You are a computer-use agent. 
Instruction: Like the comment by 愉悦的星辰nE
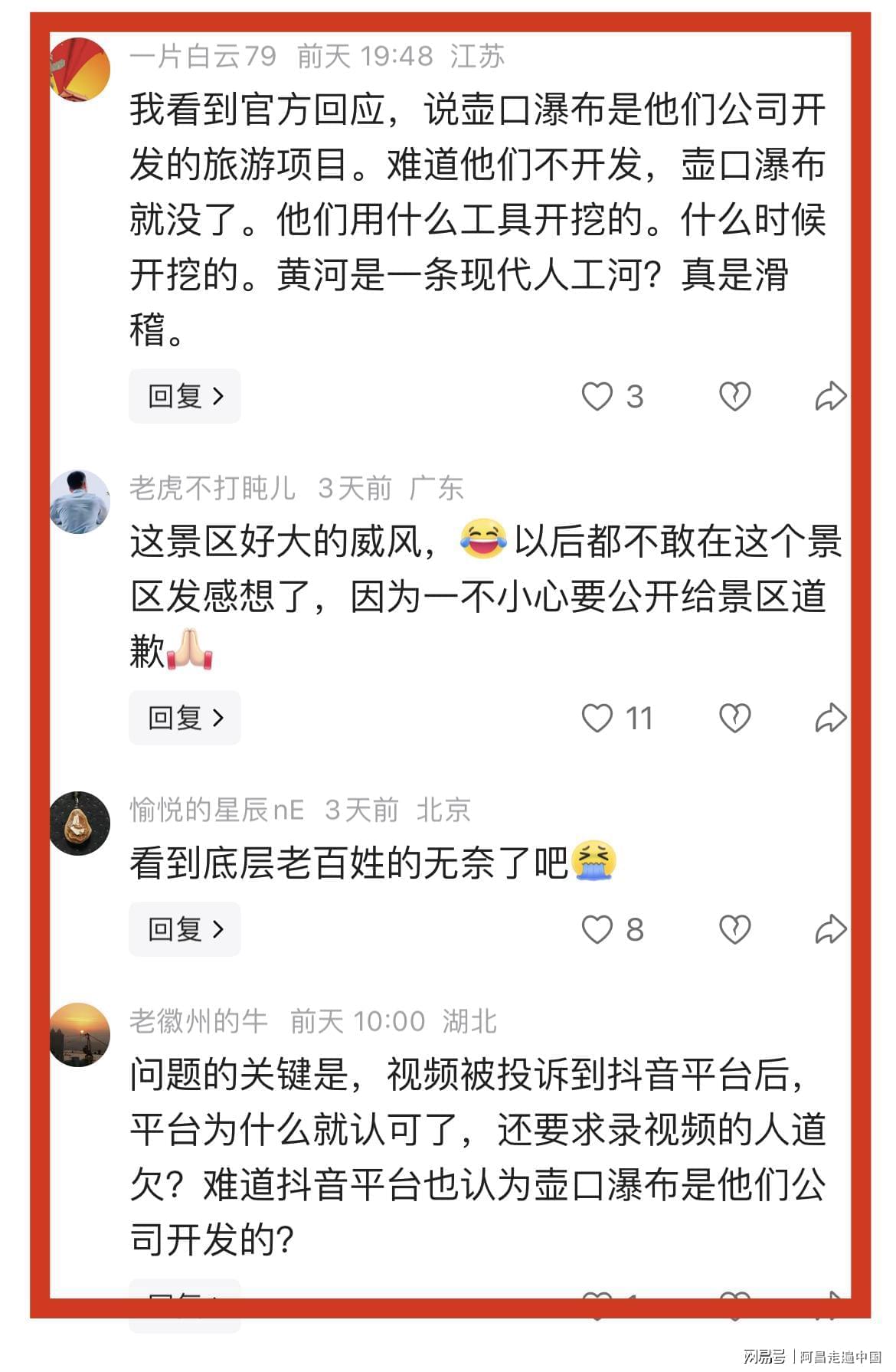(597, 930)
